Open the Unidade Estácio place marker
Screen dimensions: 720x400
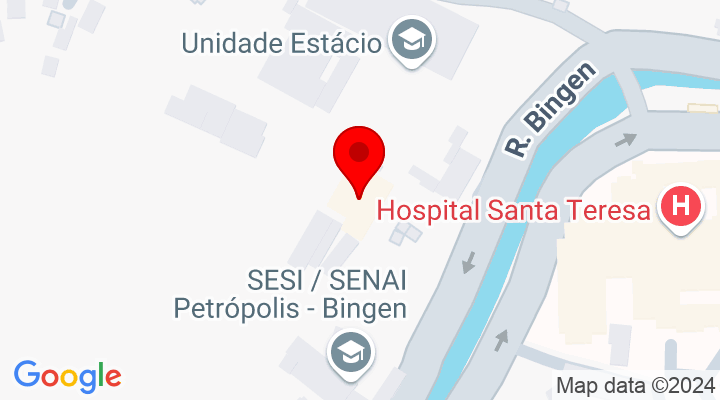[409, 42]
